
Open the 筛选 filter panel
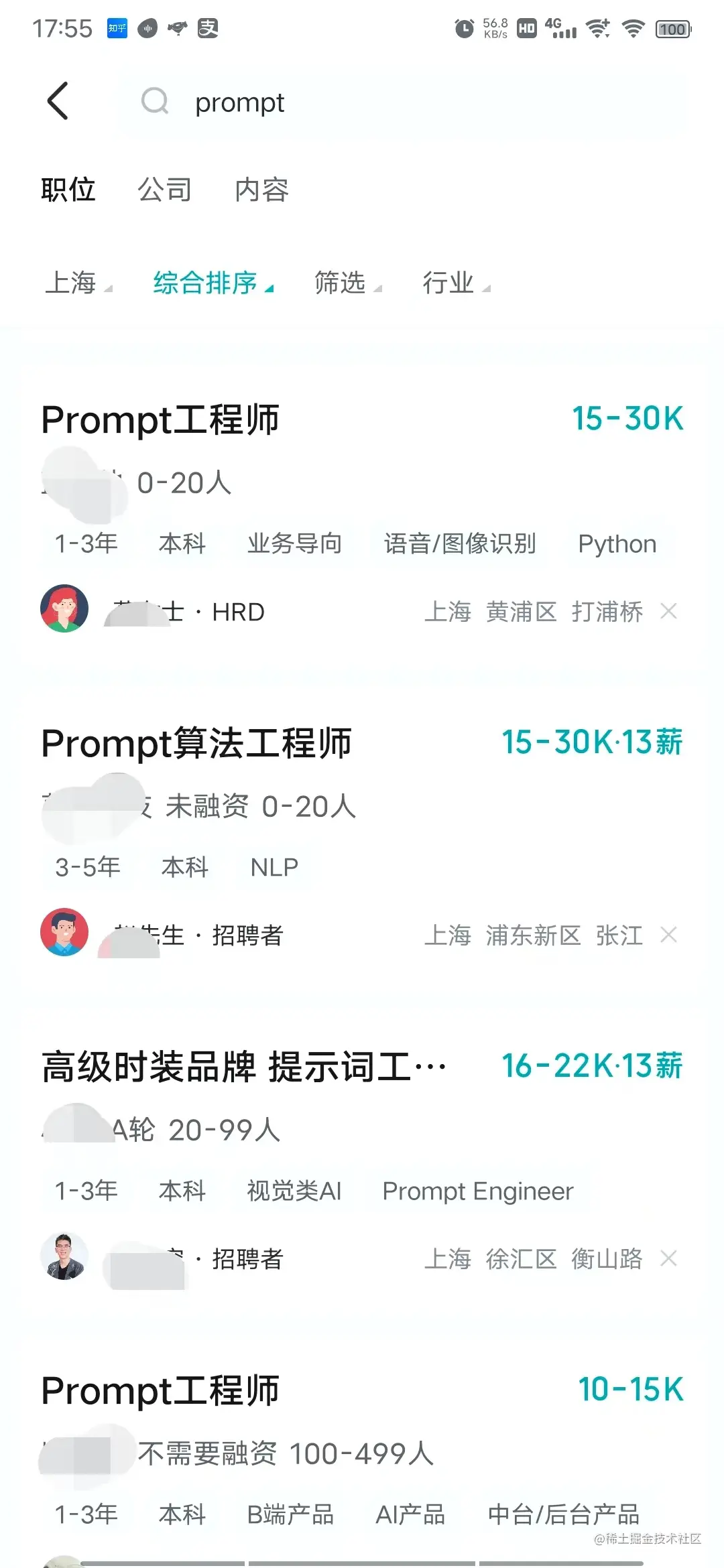point(339,282)
